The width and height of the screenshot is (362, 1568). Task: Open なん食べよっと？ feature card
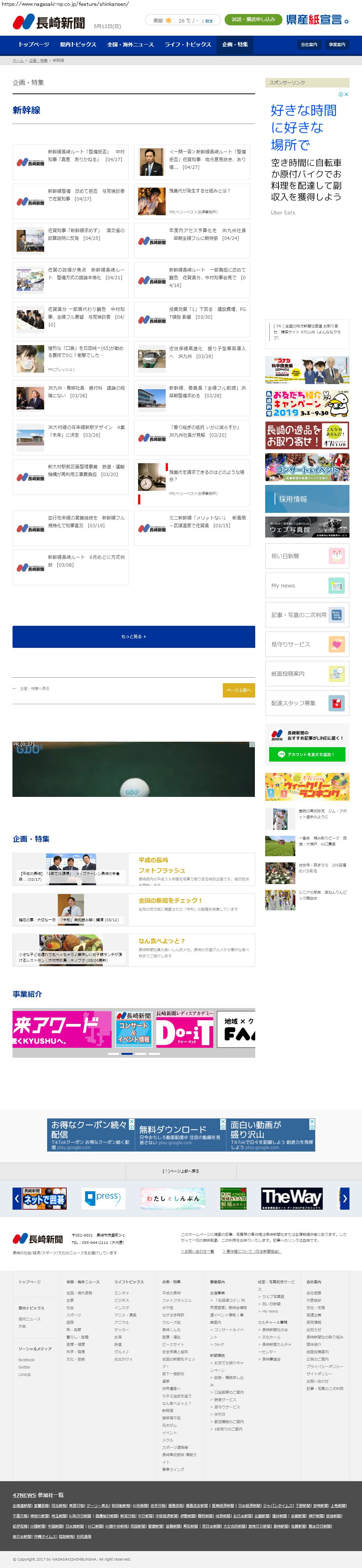point(161,941)
